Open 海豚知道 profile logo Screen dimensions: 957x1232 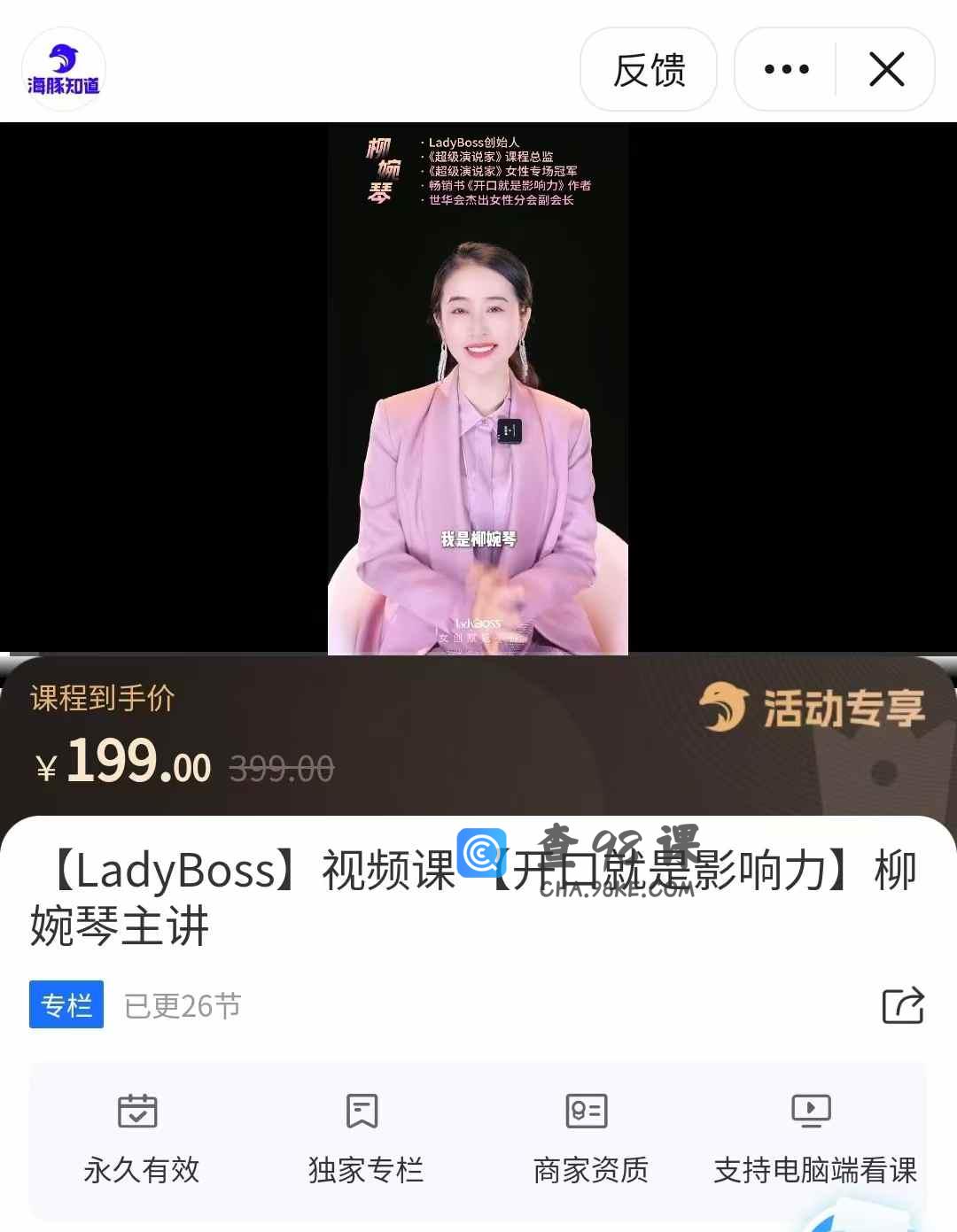64,69
